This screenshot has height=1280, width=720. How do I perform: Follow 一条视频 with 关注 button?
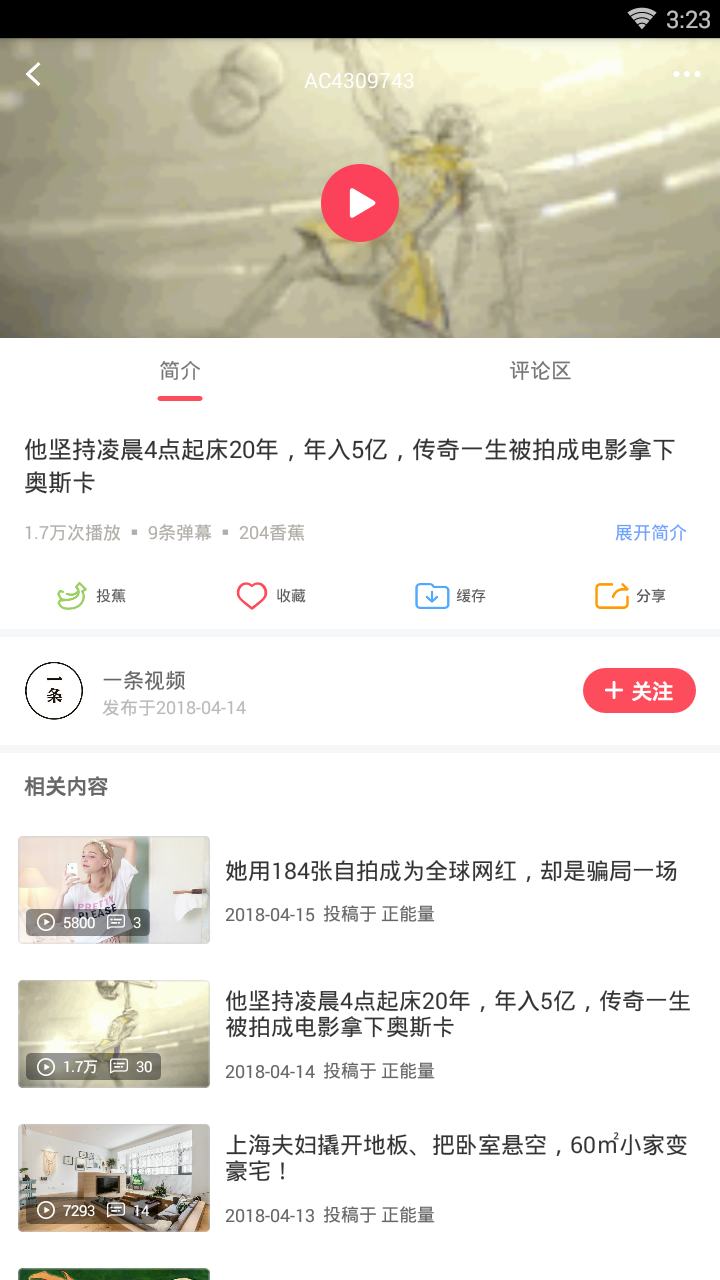tap(639, 691)
